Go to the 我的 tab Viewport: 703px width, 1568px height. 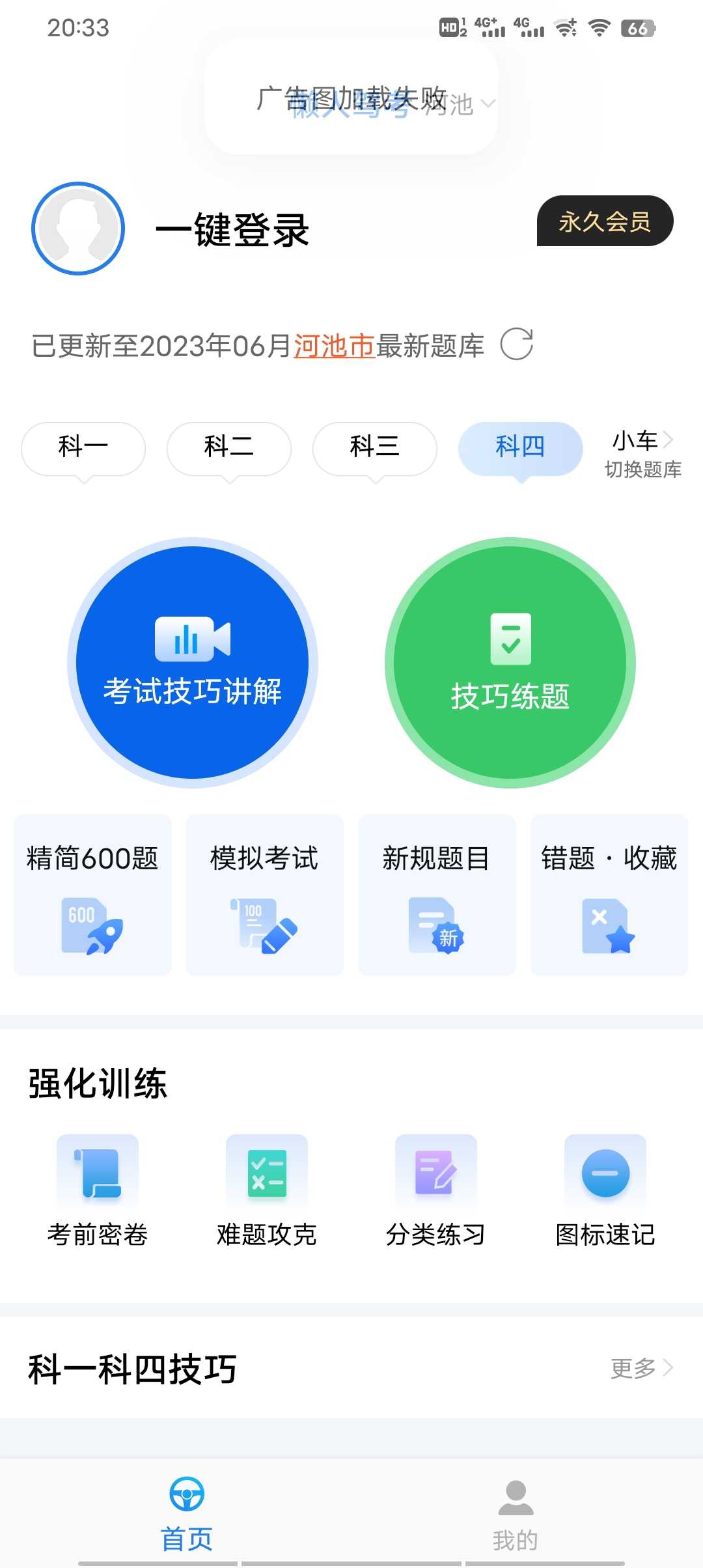pyautogui.click(x=516, y=1514)
